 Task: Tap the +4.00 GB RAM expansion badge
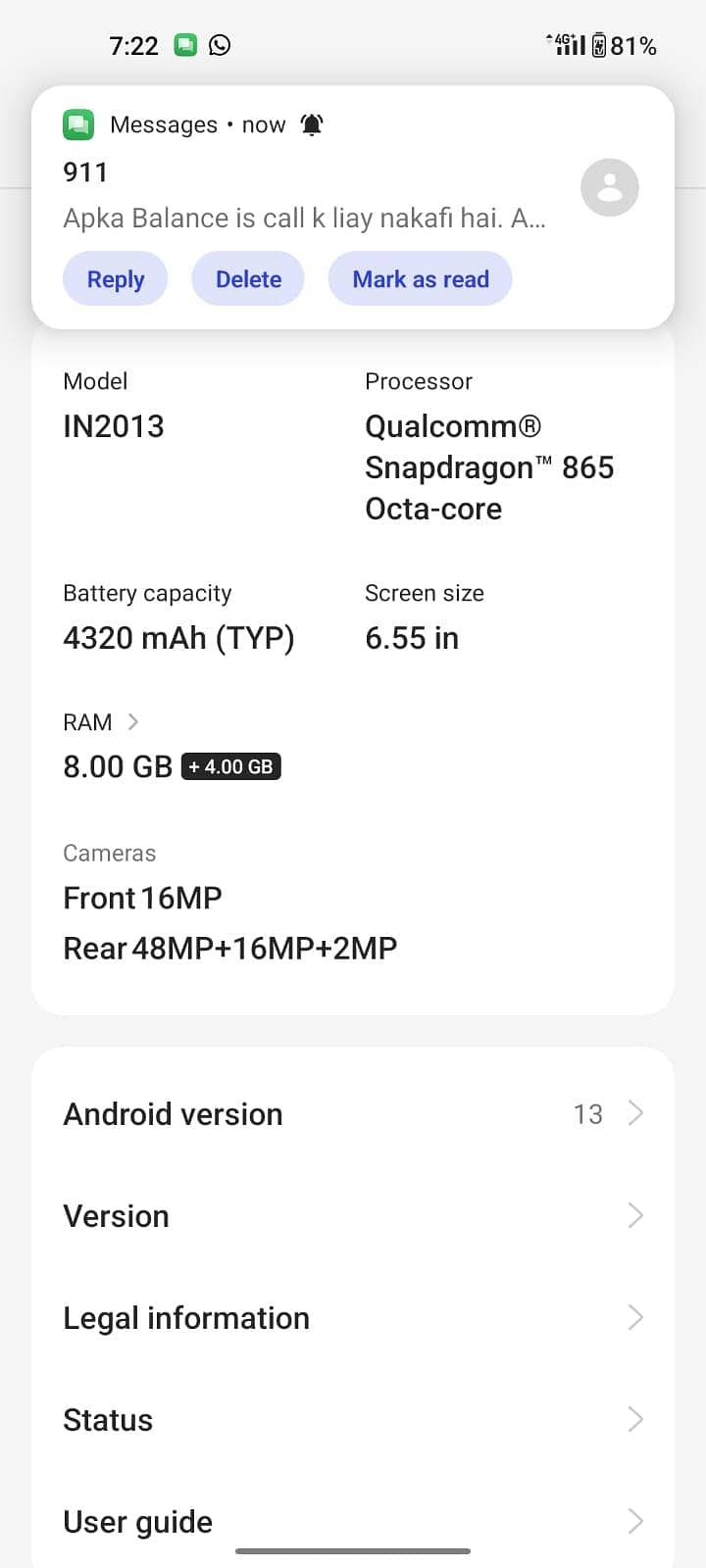point(230,766)
